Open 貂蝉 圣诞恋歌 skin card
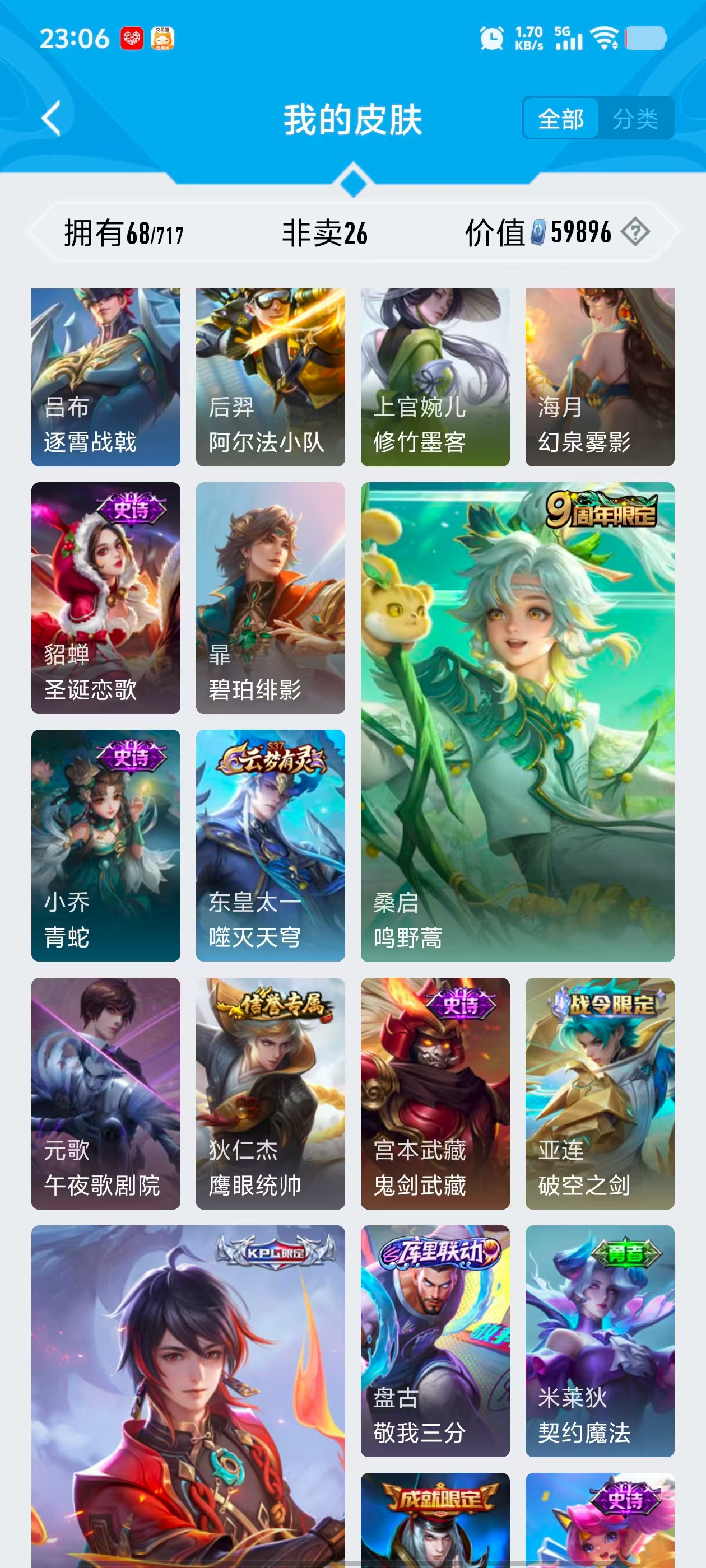The height and width of the screenshot is (1568, 706). [105, 597]
